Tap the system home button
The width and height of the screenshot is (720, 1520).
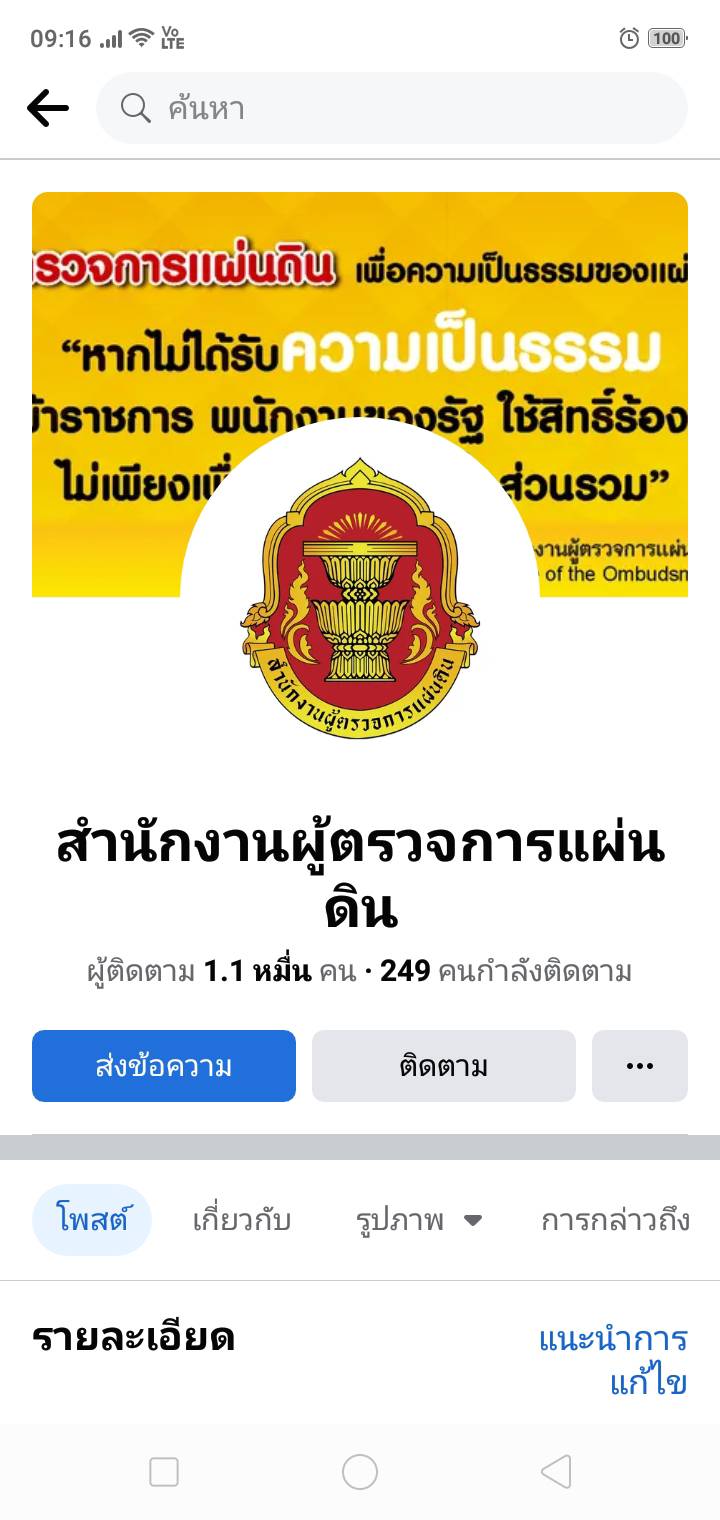point(360,1472)
